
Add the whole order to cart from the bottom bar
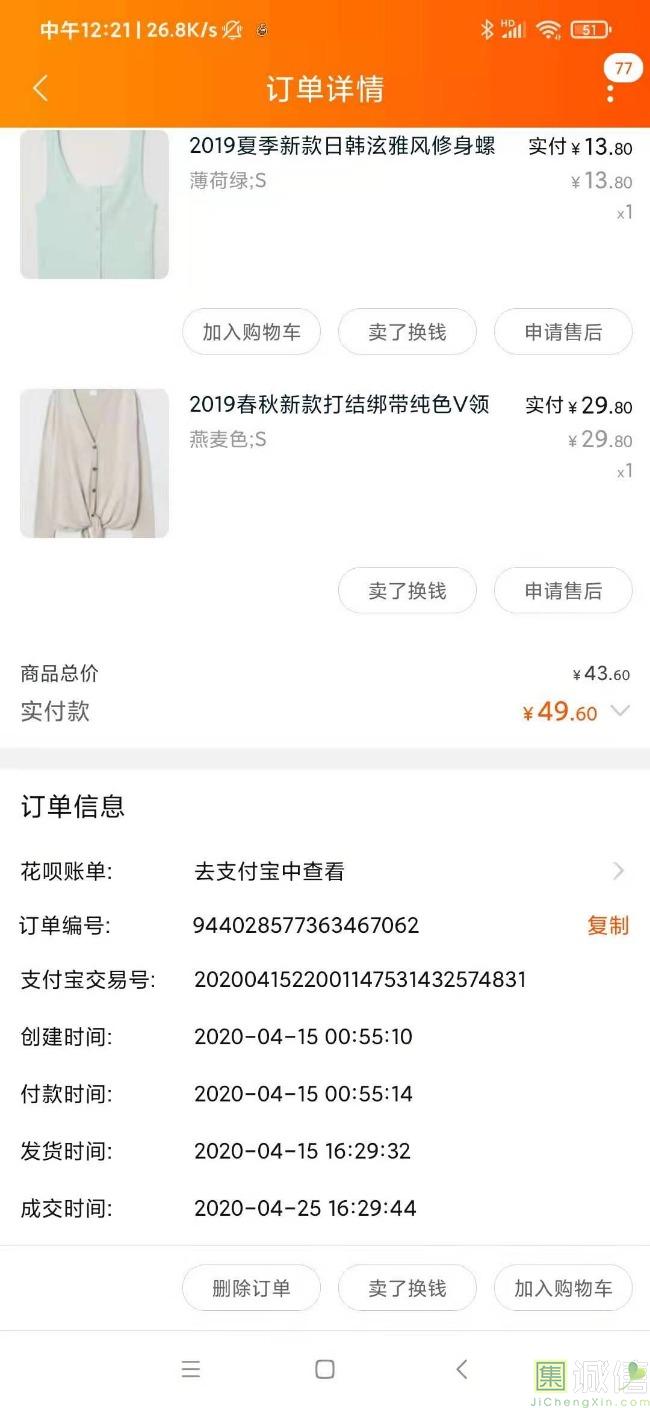click(563, 1288)
